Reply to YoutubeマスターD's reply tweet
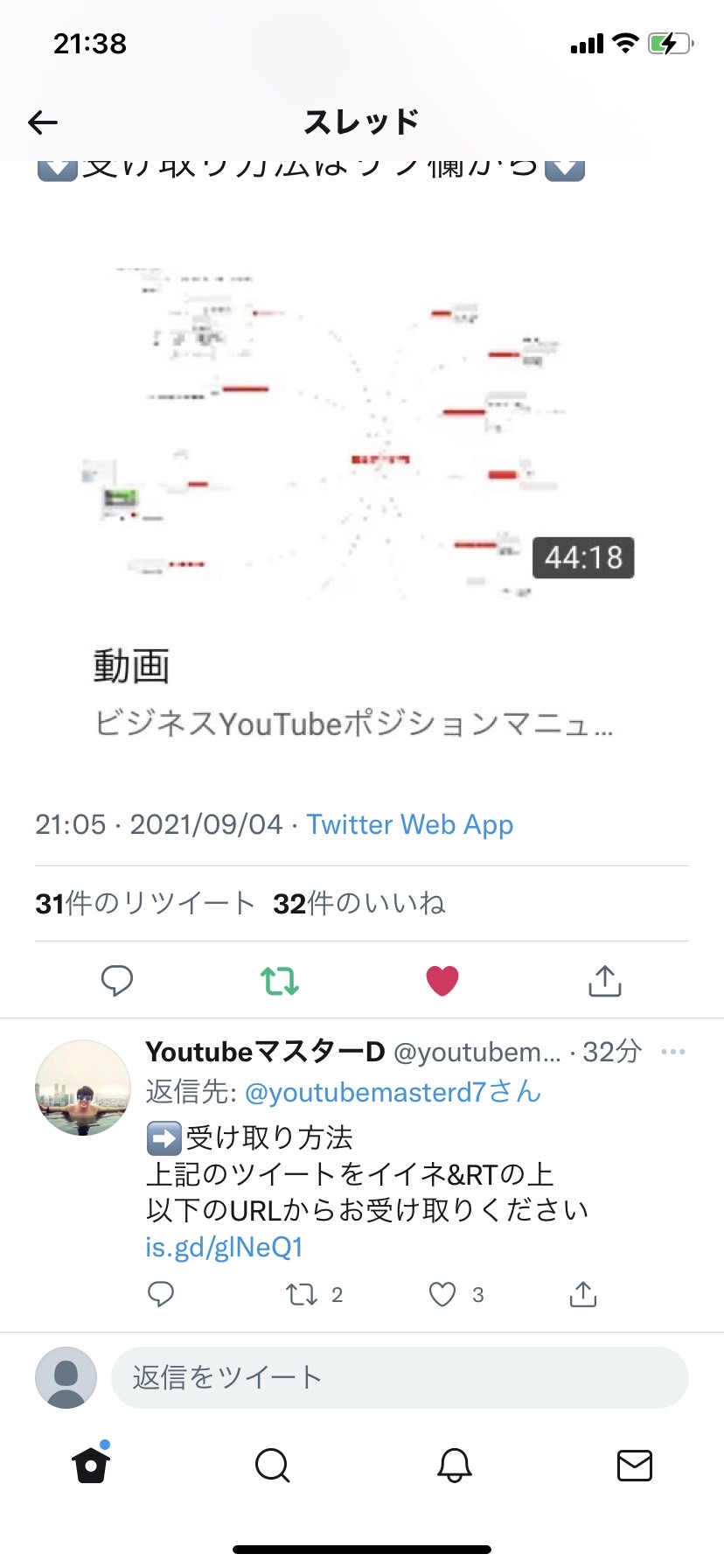 (x=161, y=1294)
